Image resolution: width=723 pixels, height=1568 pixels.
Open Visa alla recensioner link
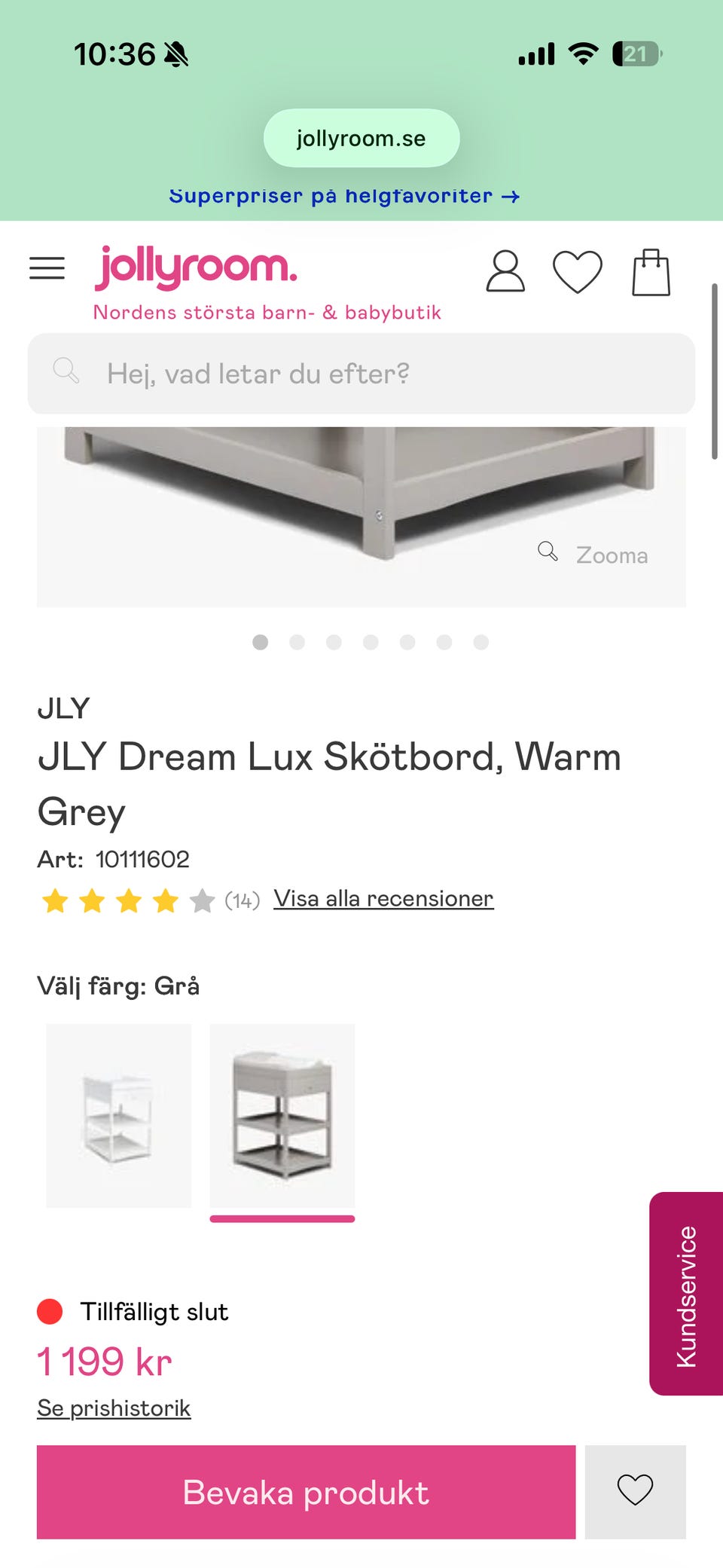coord(384,898)
